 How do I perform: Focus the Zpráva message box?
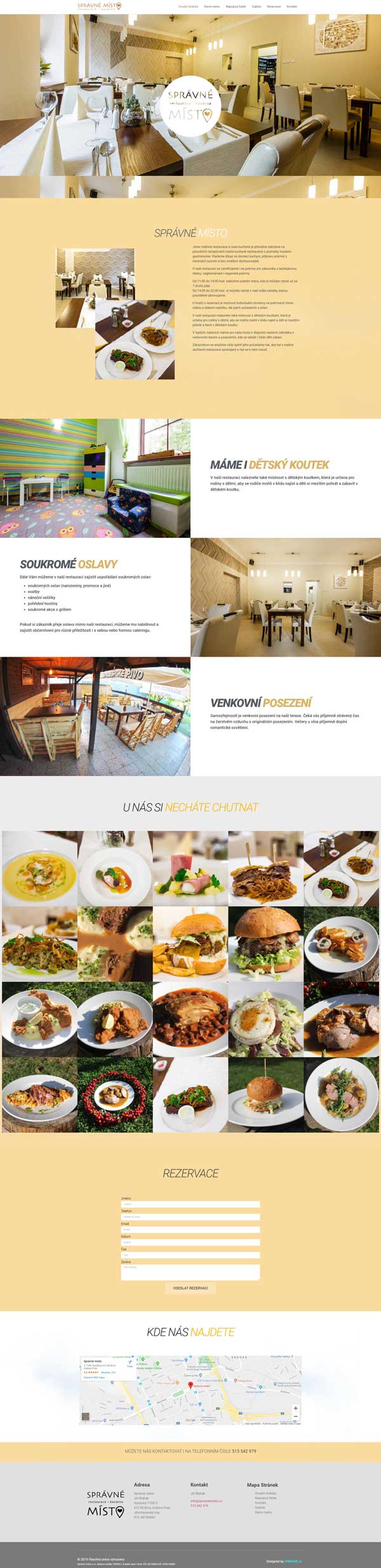coord(190,1271)
